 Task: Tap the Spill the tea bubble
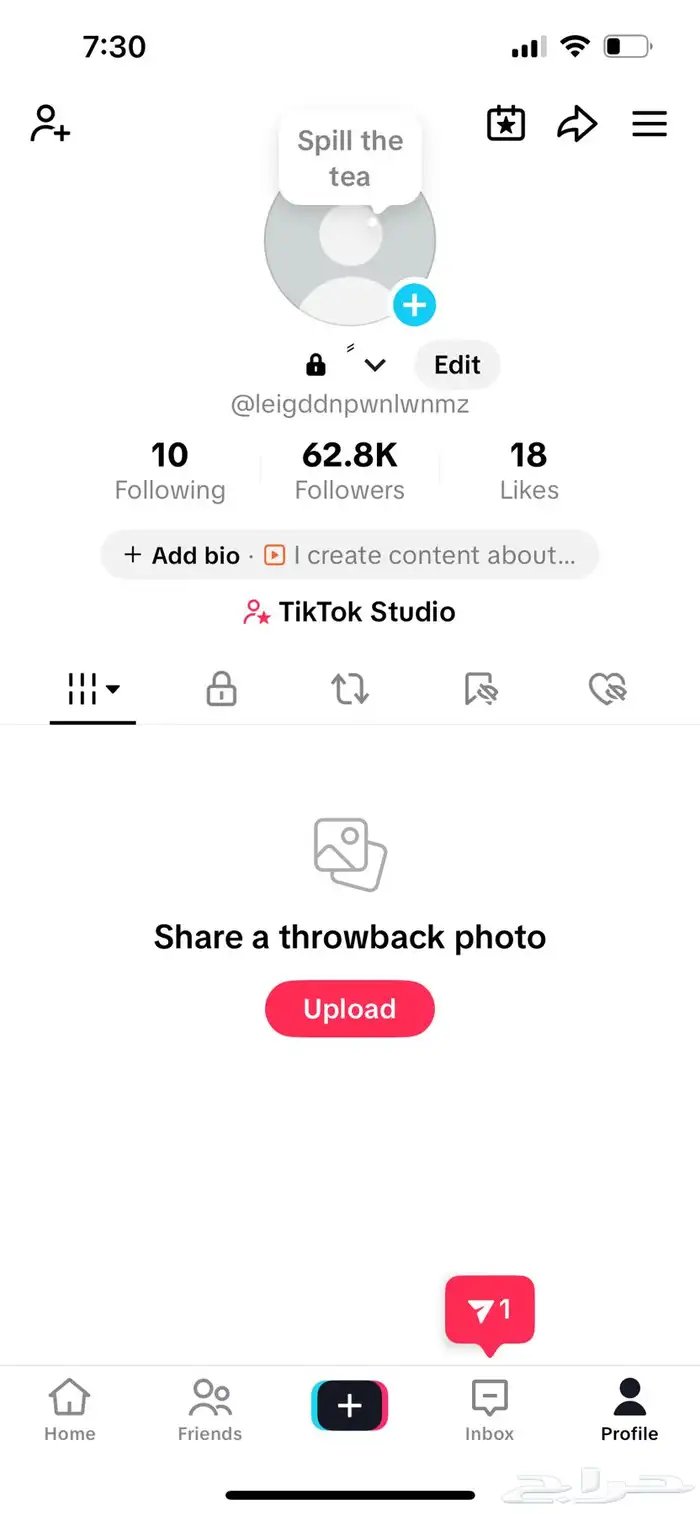[x=349, y=159]
